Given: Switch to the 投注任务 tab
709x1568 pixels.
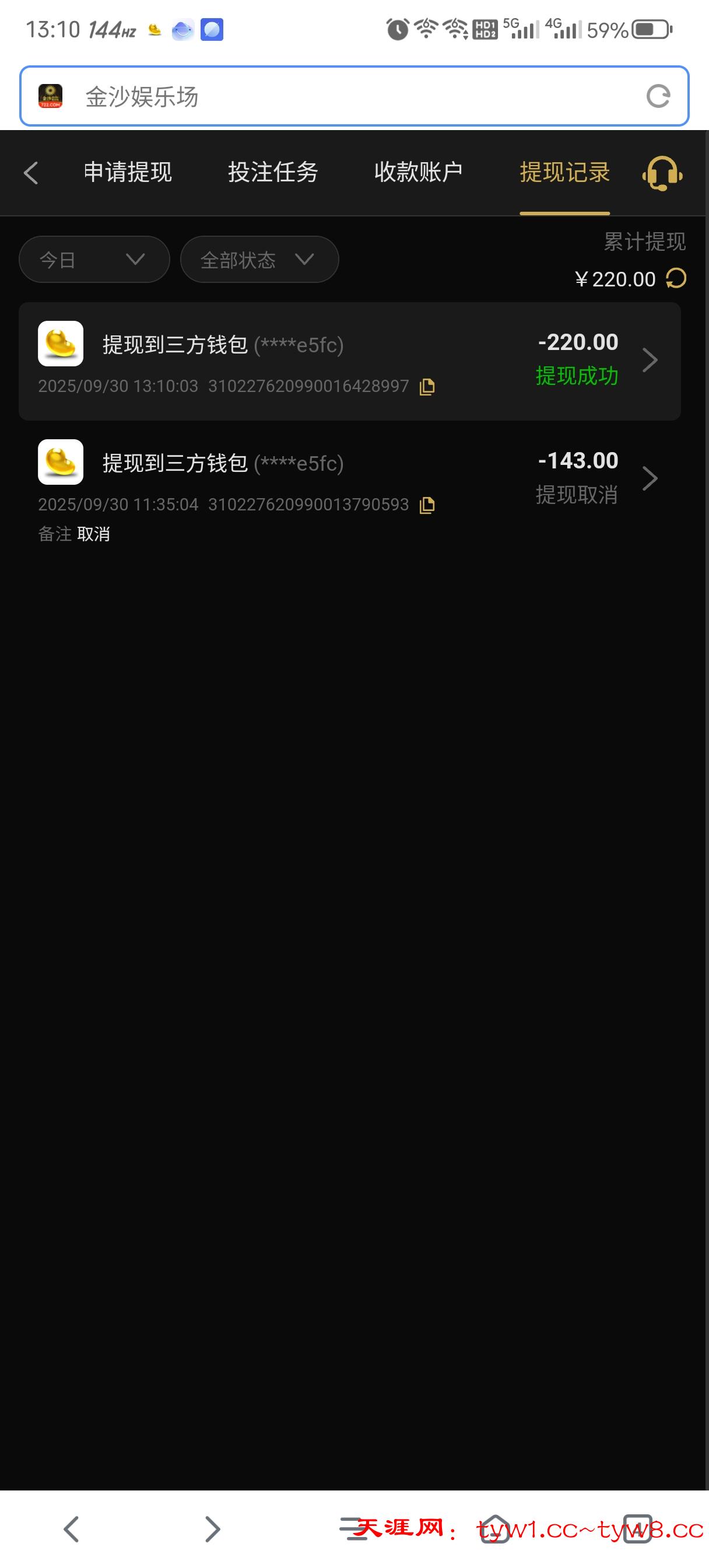Looking at the screenshot, I should (273, 172).
